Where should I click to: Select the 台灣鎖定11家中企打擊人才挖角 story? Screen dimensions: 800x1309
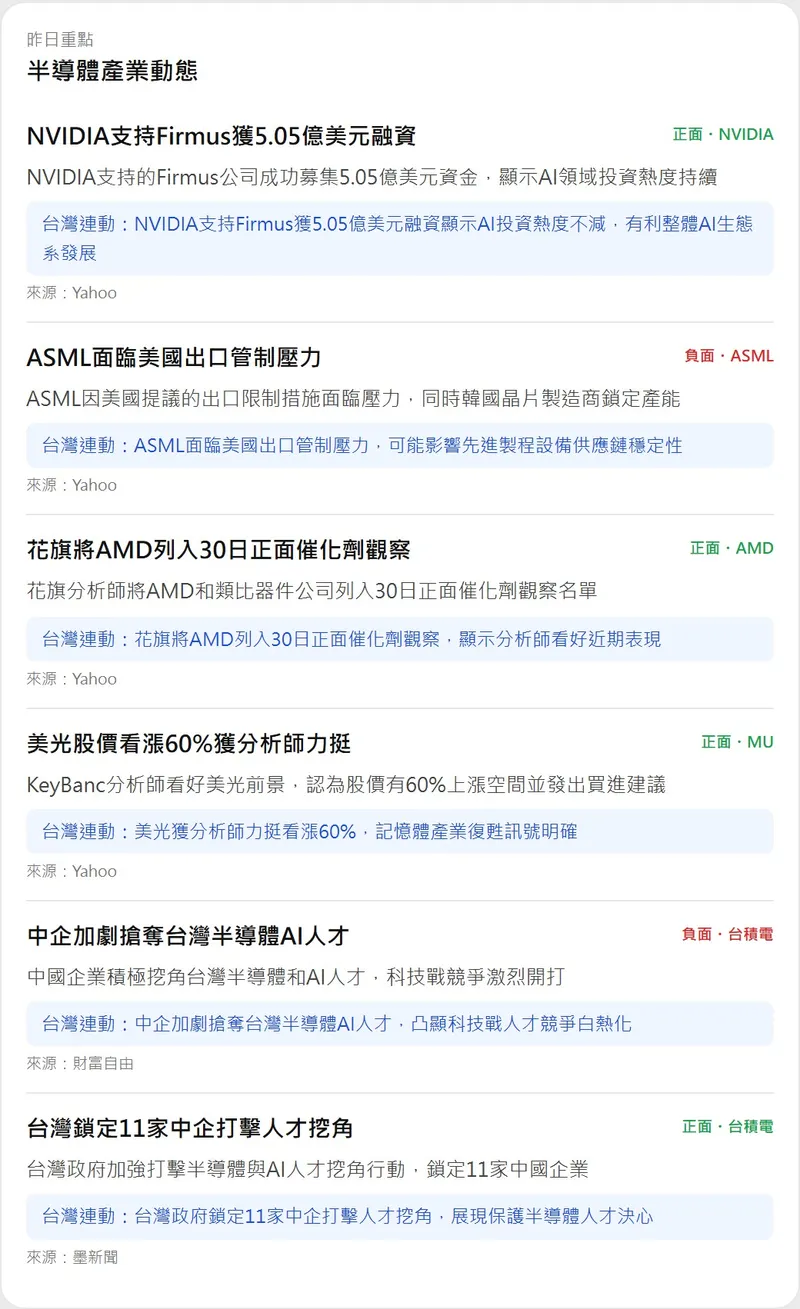click(190, 1128)
